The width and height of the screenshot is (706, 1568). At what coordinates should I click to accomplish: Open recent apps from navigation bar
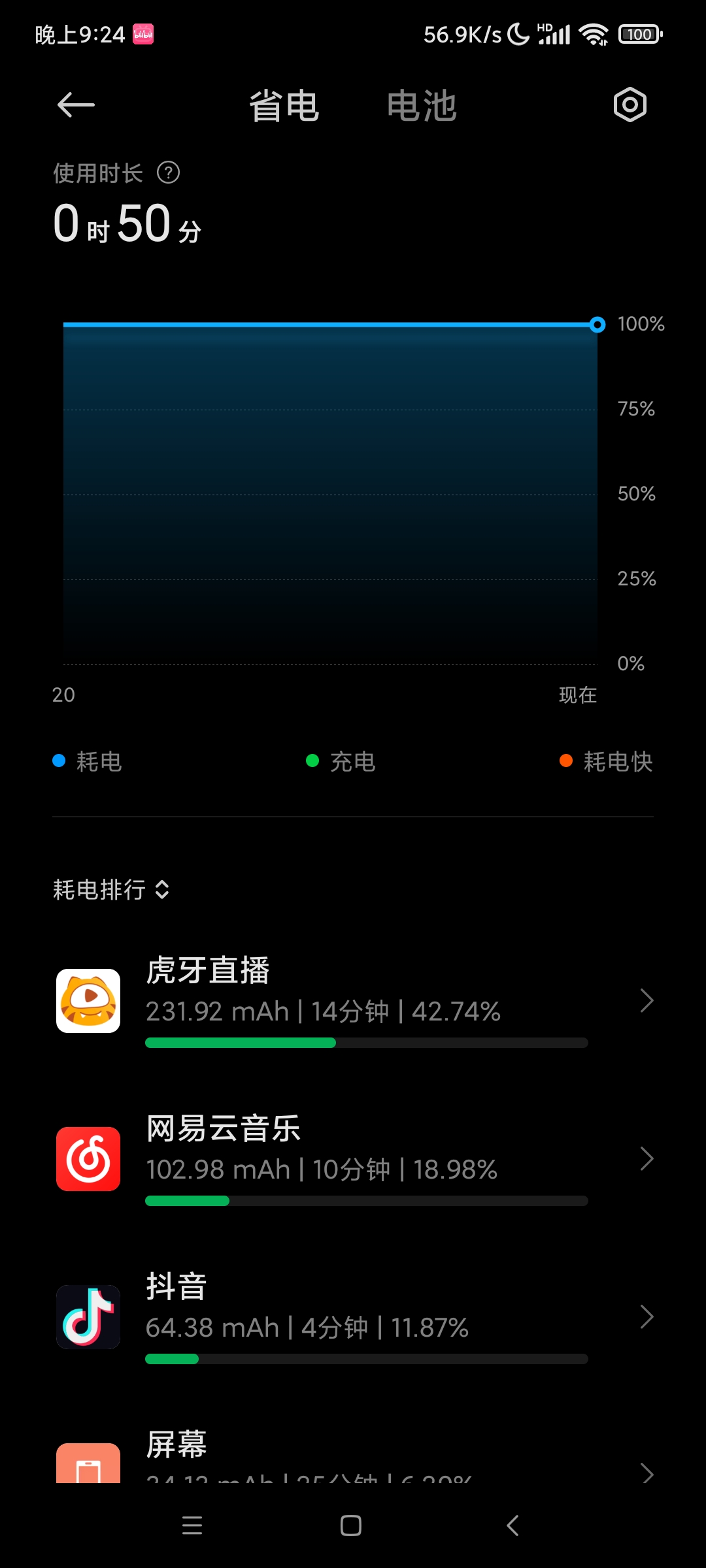click(x=192, y=1526)
